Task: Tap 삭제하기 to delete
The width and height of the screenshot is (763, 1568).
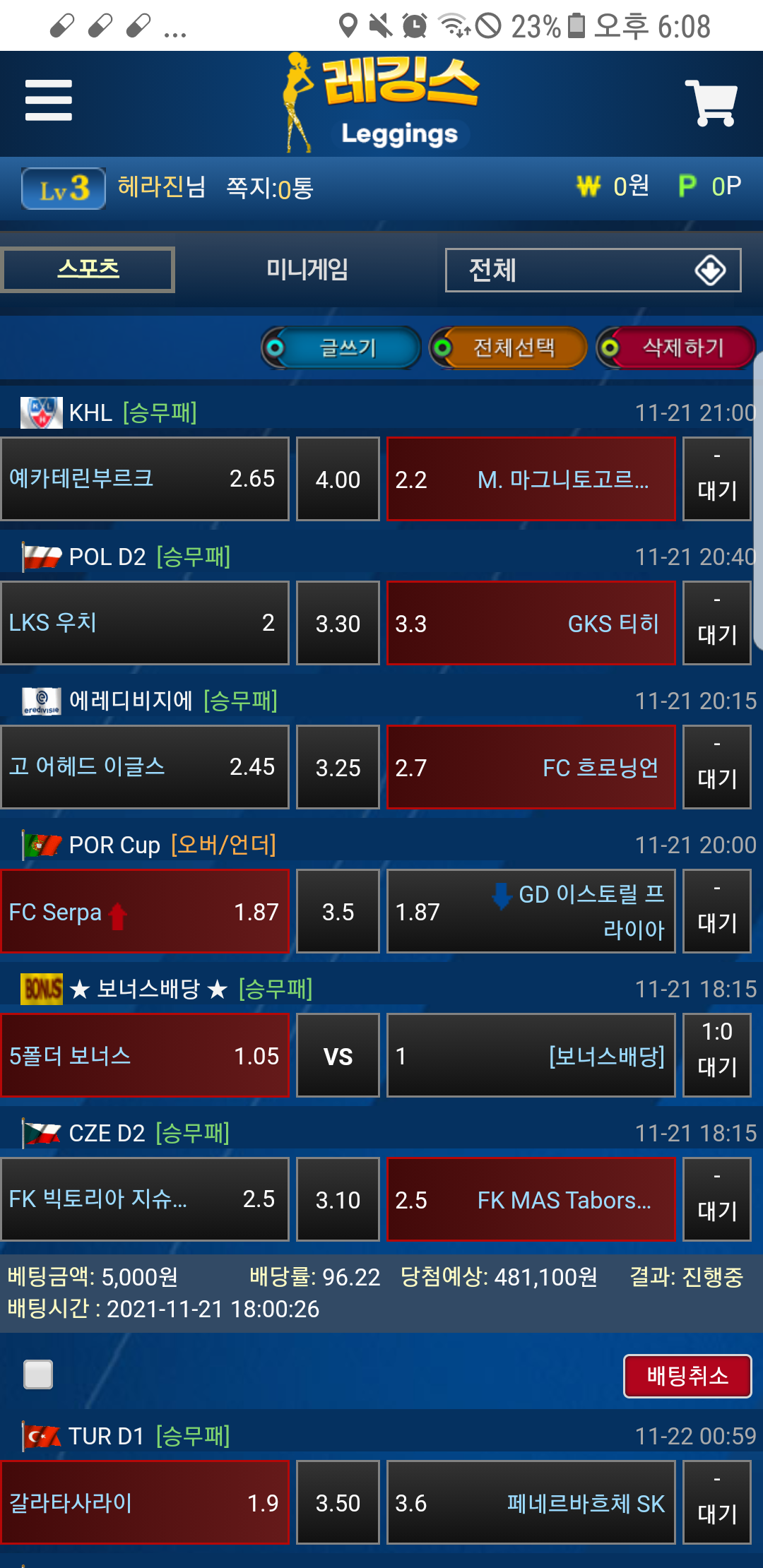Action: click(676, 348)
